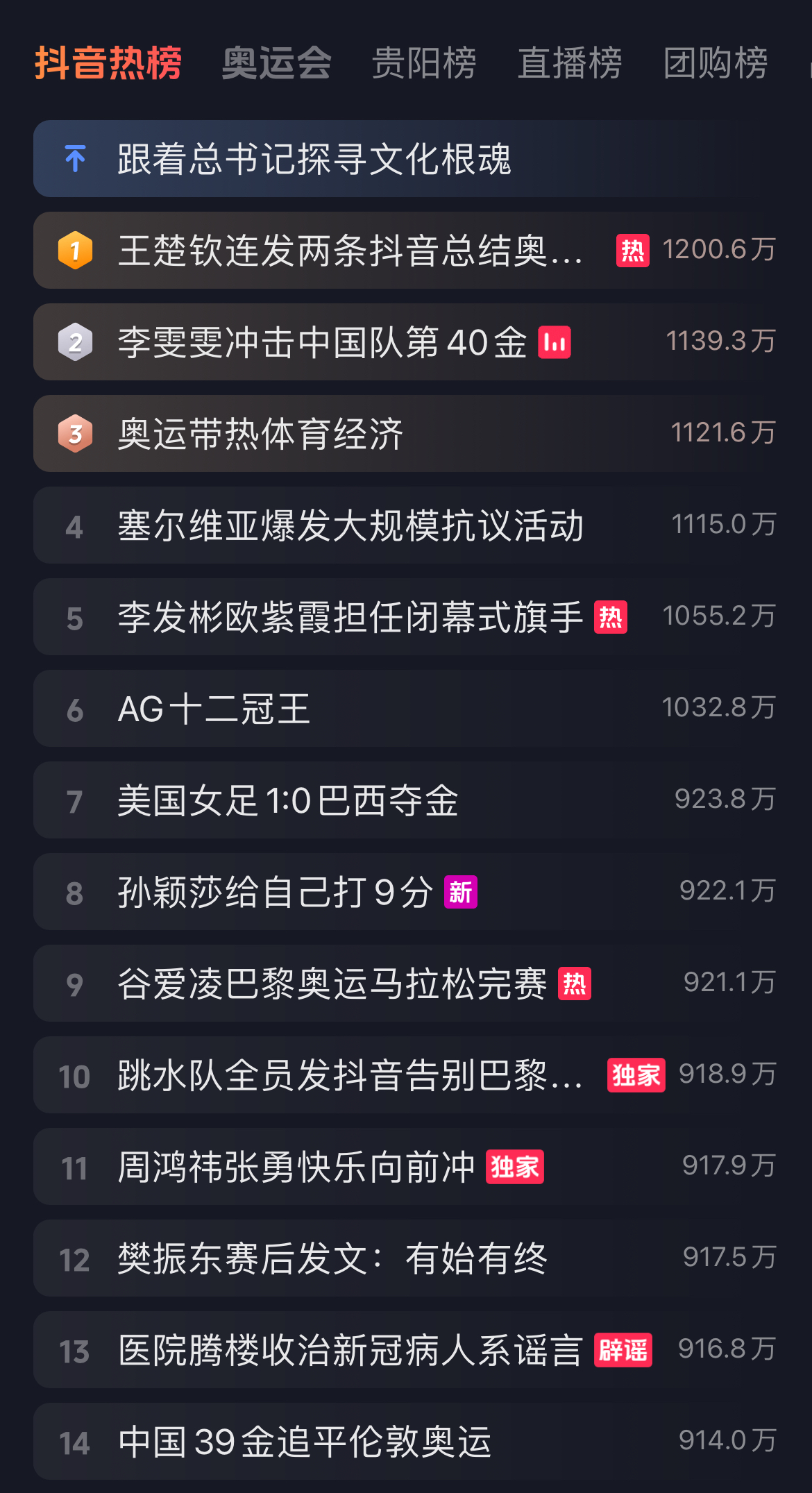The height and width of the screenshot is (1493, 812).
Task: Switch to the 奥运会 tab
Action: click(x=276, y=64)
